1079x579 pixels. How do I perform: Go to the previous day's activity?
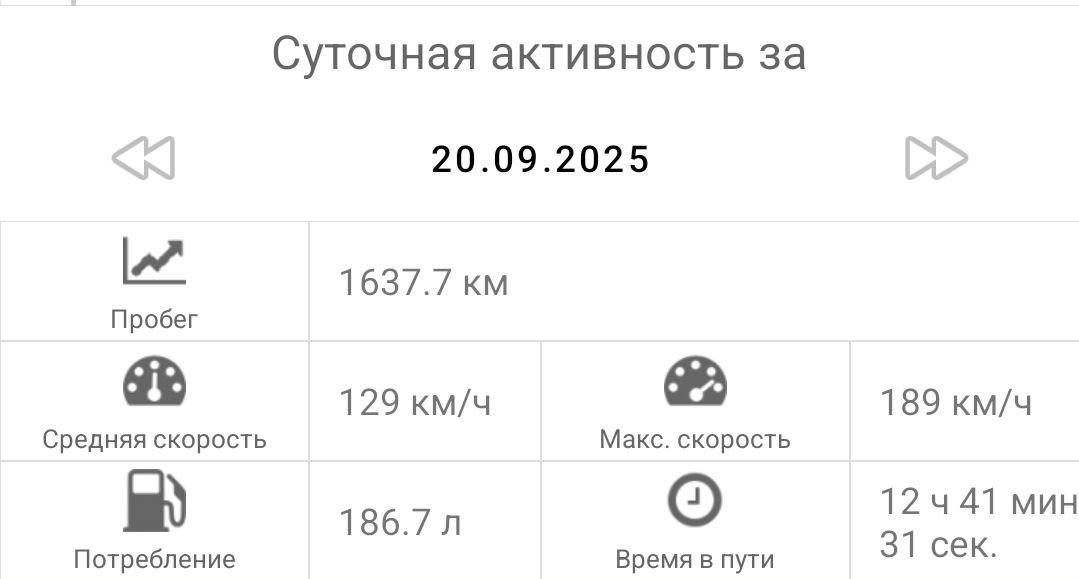143,158
